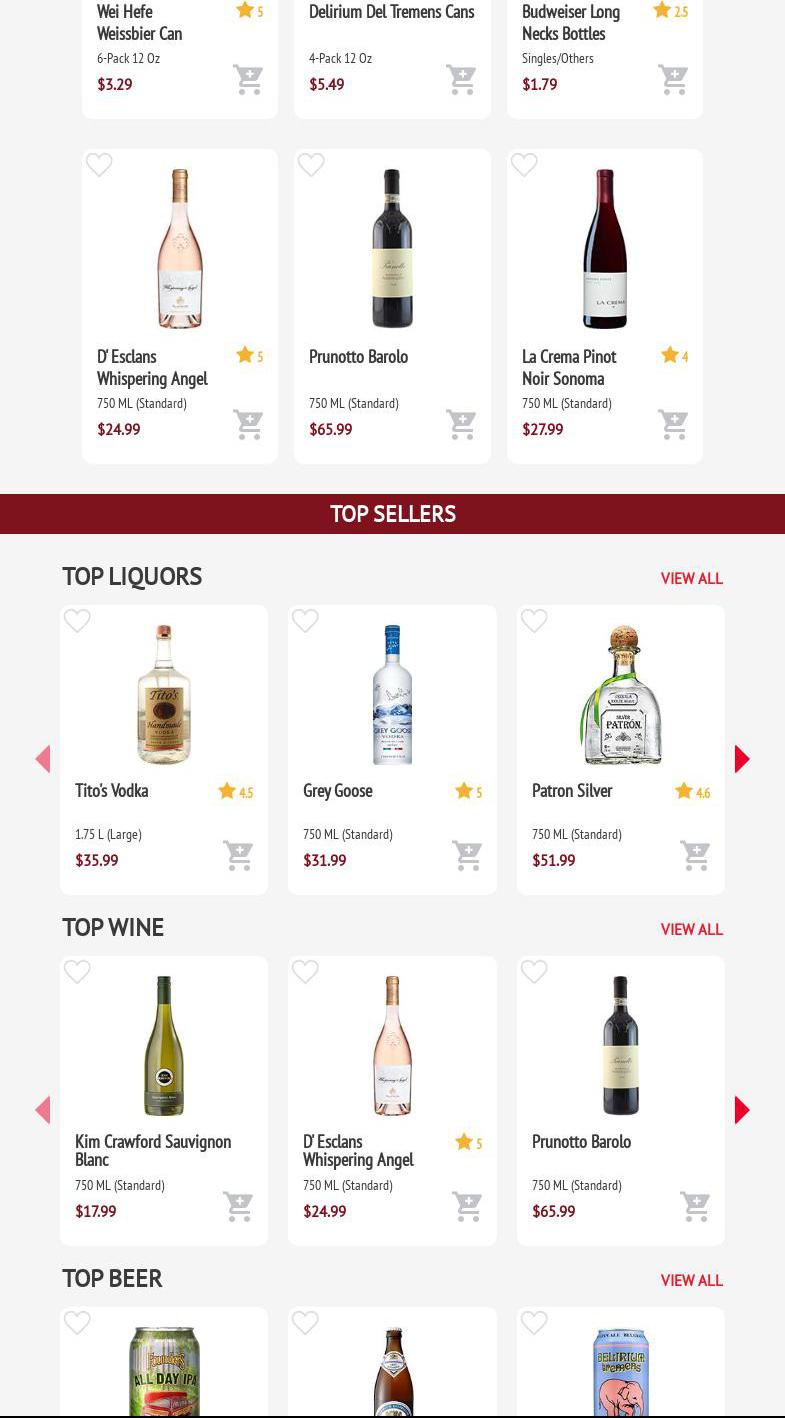Favorite Grey Goose with the heart icon
785x1418 pixels.
[x=305, y=621]
